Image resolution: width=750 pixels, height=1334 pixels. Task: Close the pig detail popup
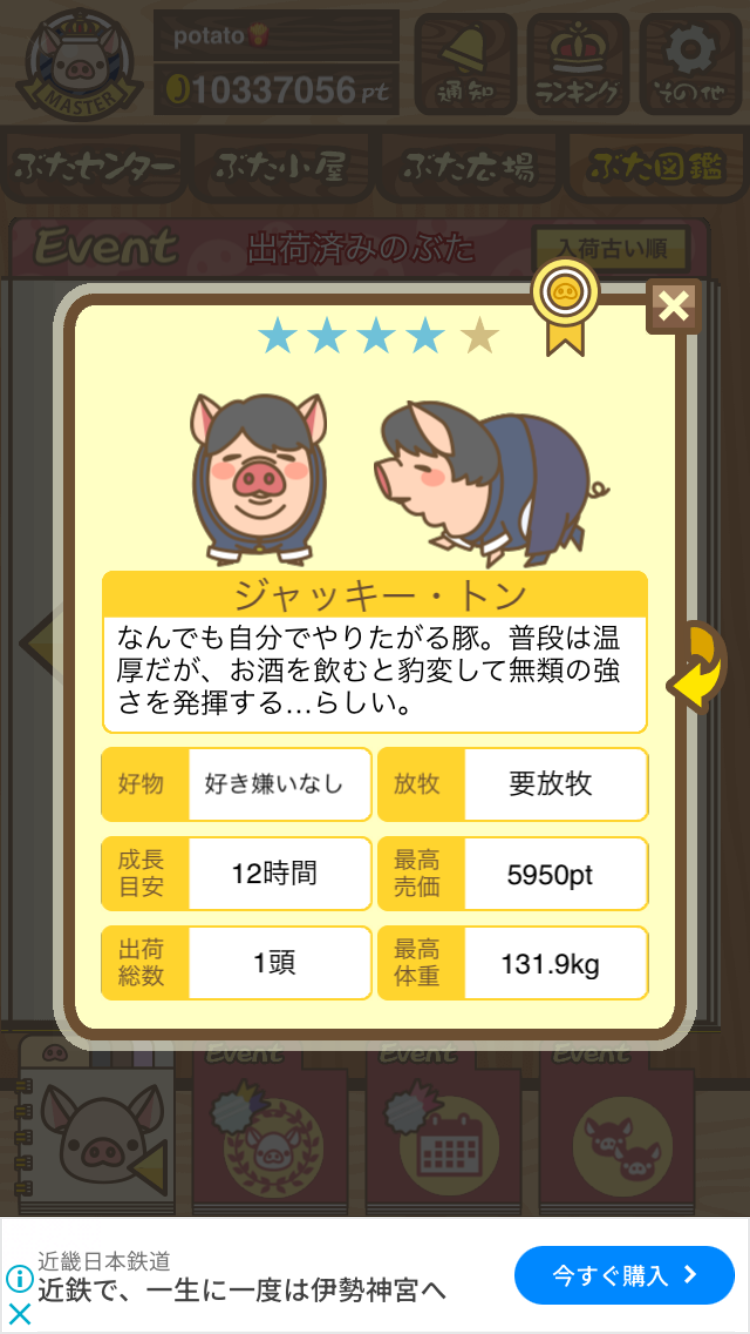pos(673,306)
